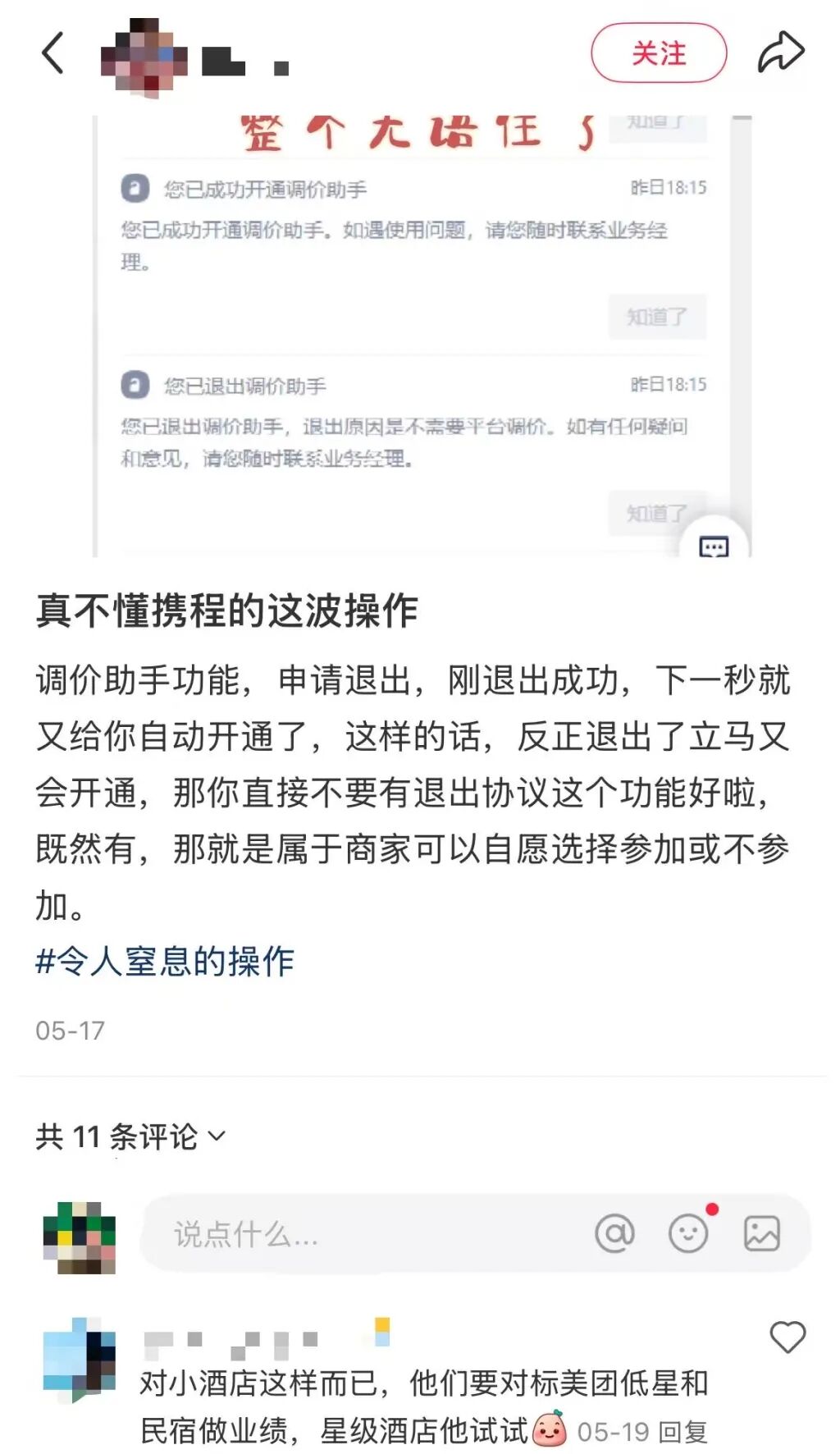
Task: Like the comment about 小酒店
Action: click(787, 1337)
